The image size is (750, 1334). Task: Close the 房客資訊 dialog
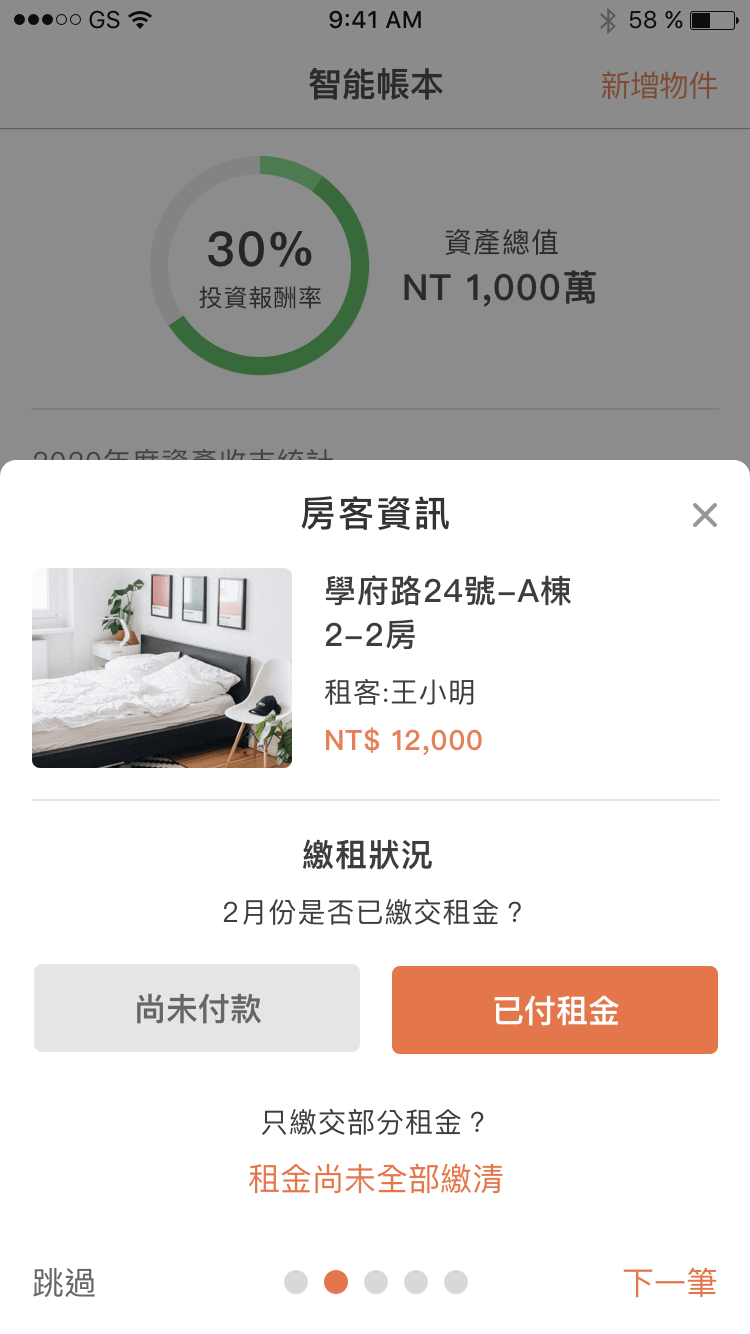pos(705,515)
